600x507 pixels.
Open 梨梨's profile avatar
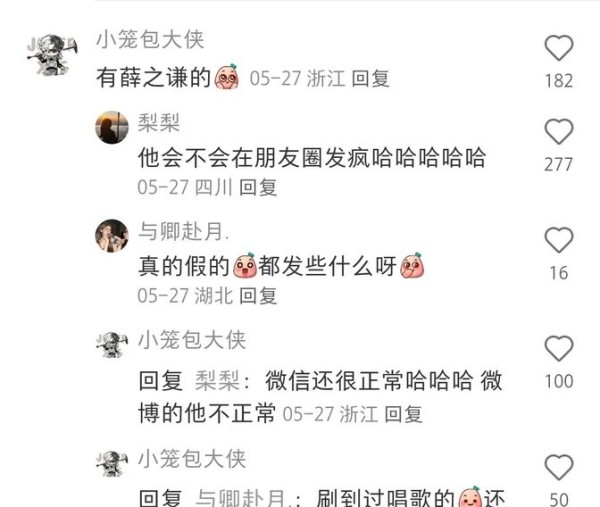point(111,128)
